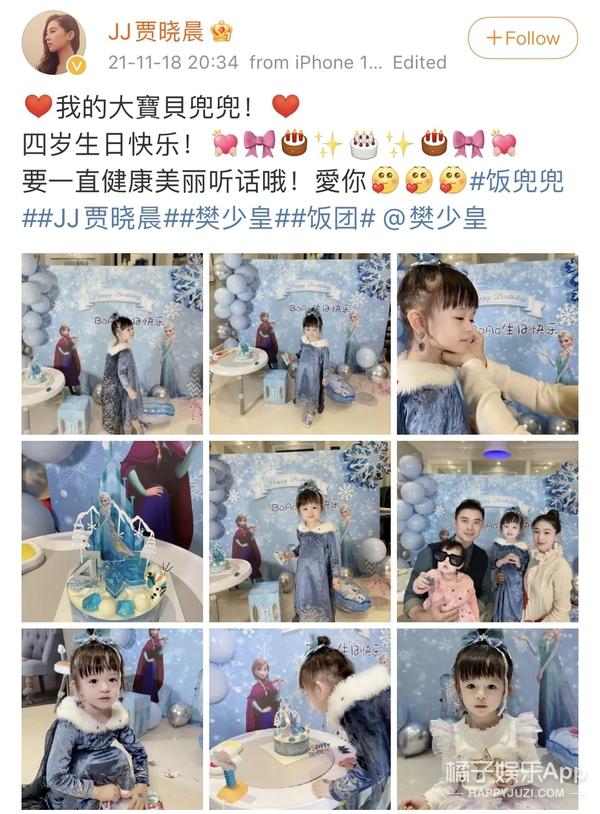Follow JJ贾晓晨's account
This screenshot has width=600, height=814.
(x=523, y=39)
